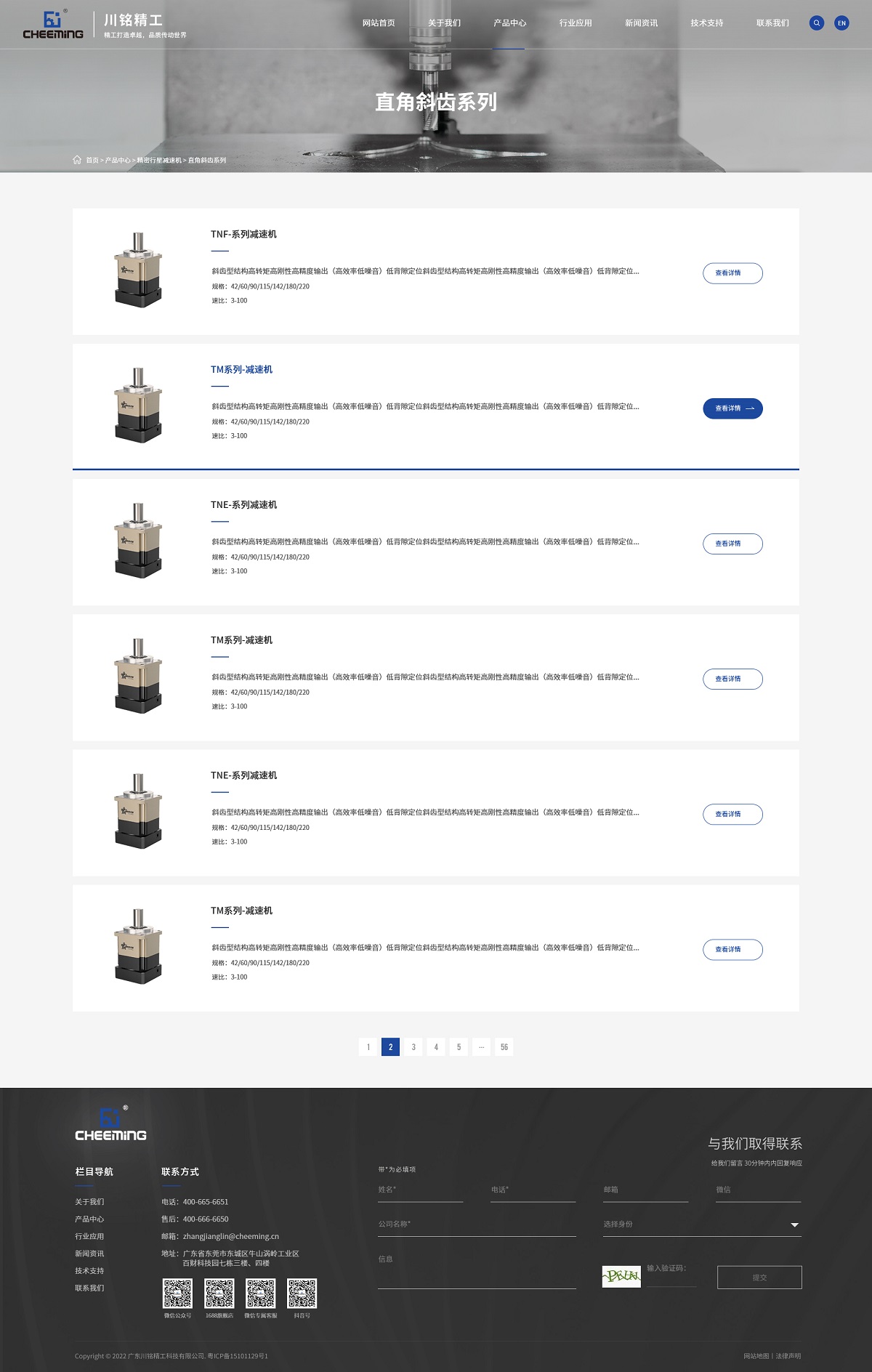Go back to page 1
The height and width of the screenshot is (1372, 872).
pyautogui.click(x=368, y=1047)
